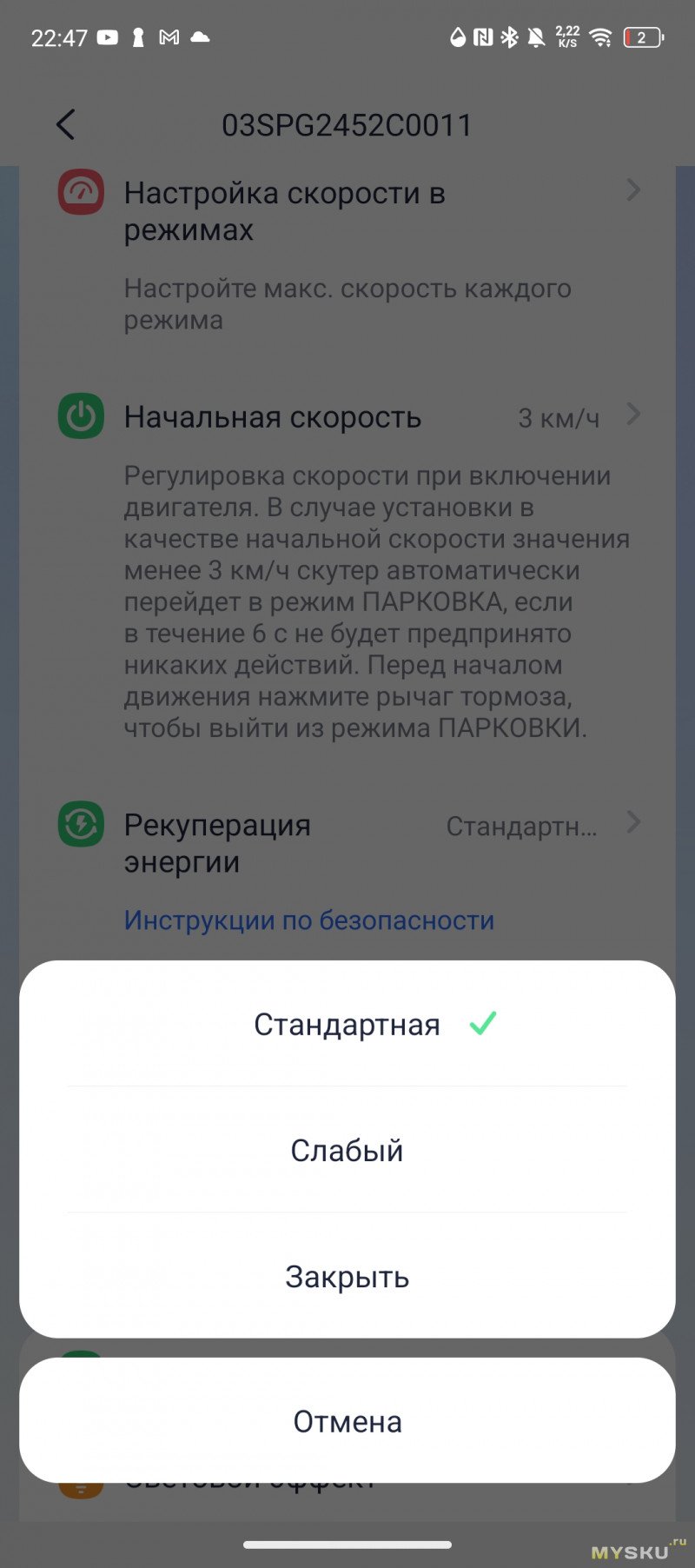Viewport: 695px width, 1568px height.
Task: Select the Стандартная recuperation option
Action: coord(347,1024)
